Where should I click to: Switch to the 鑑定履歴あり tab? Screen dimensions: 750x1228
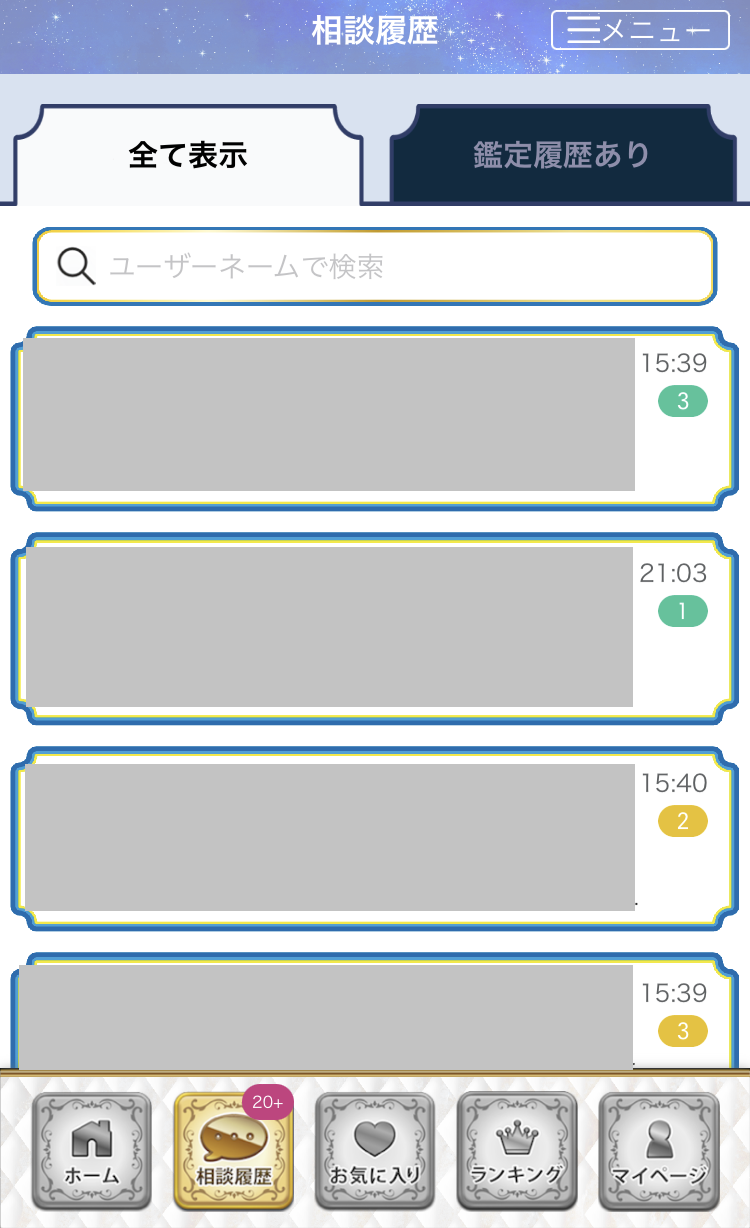(562, 155)
